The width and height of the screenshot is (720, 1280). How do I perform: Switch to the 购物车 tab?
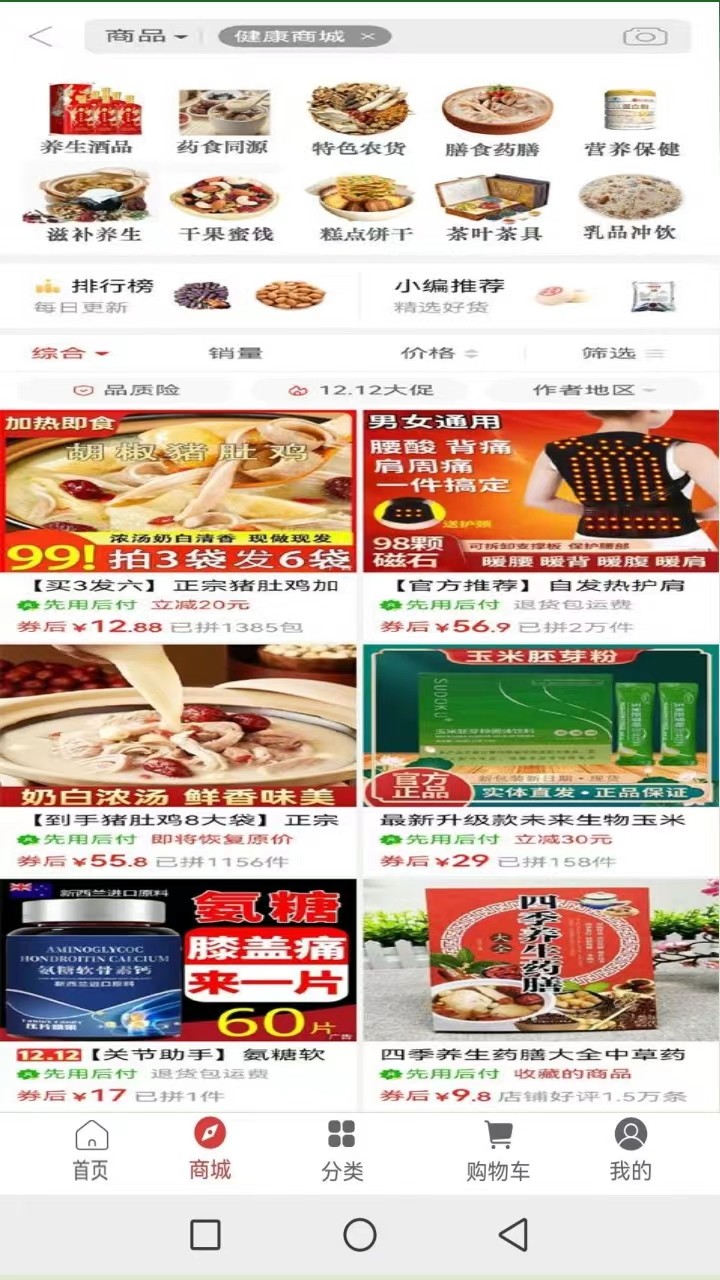(x=498, y=1150)
